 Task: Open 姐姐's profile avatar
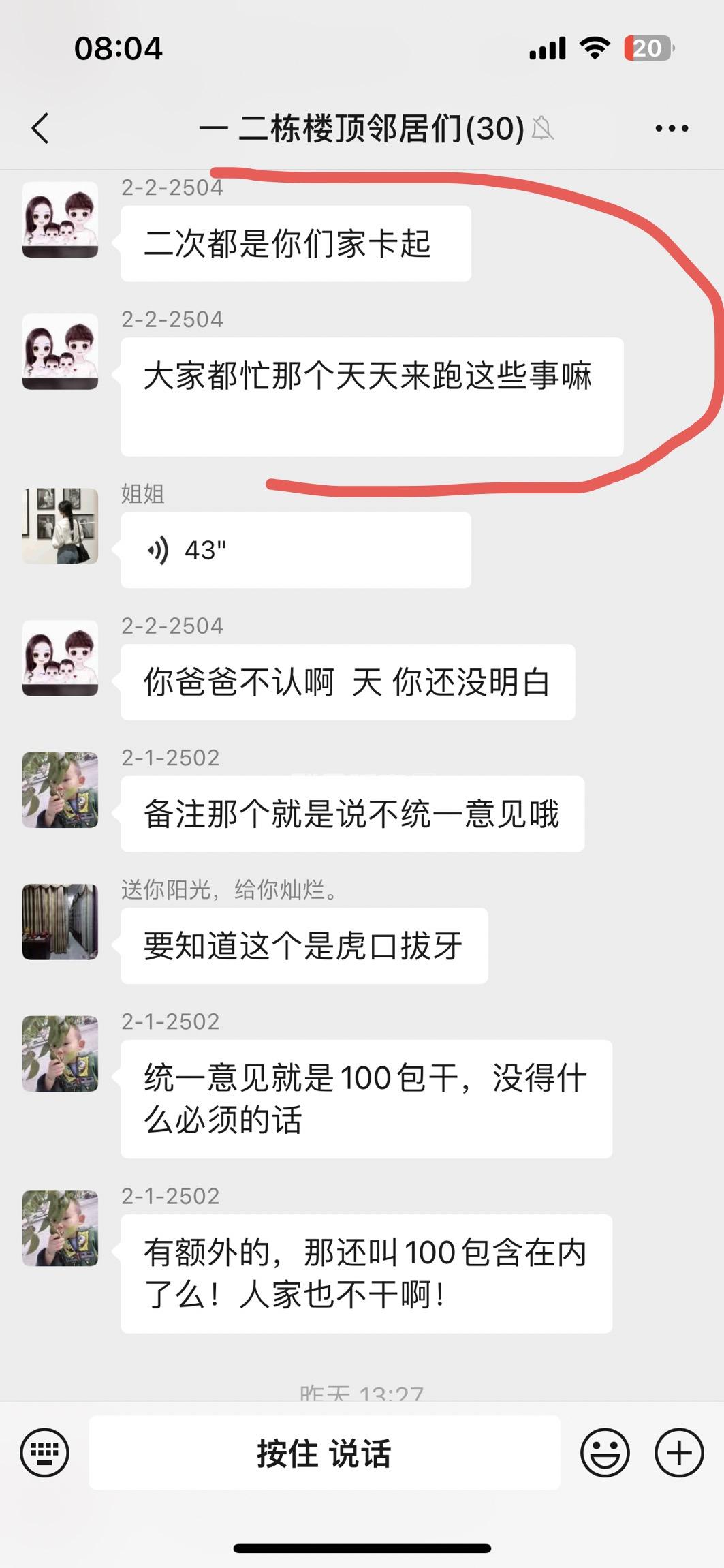tap(60, 526)
